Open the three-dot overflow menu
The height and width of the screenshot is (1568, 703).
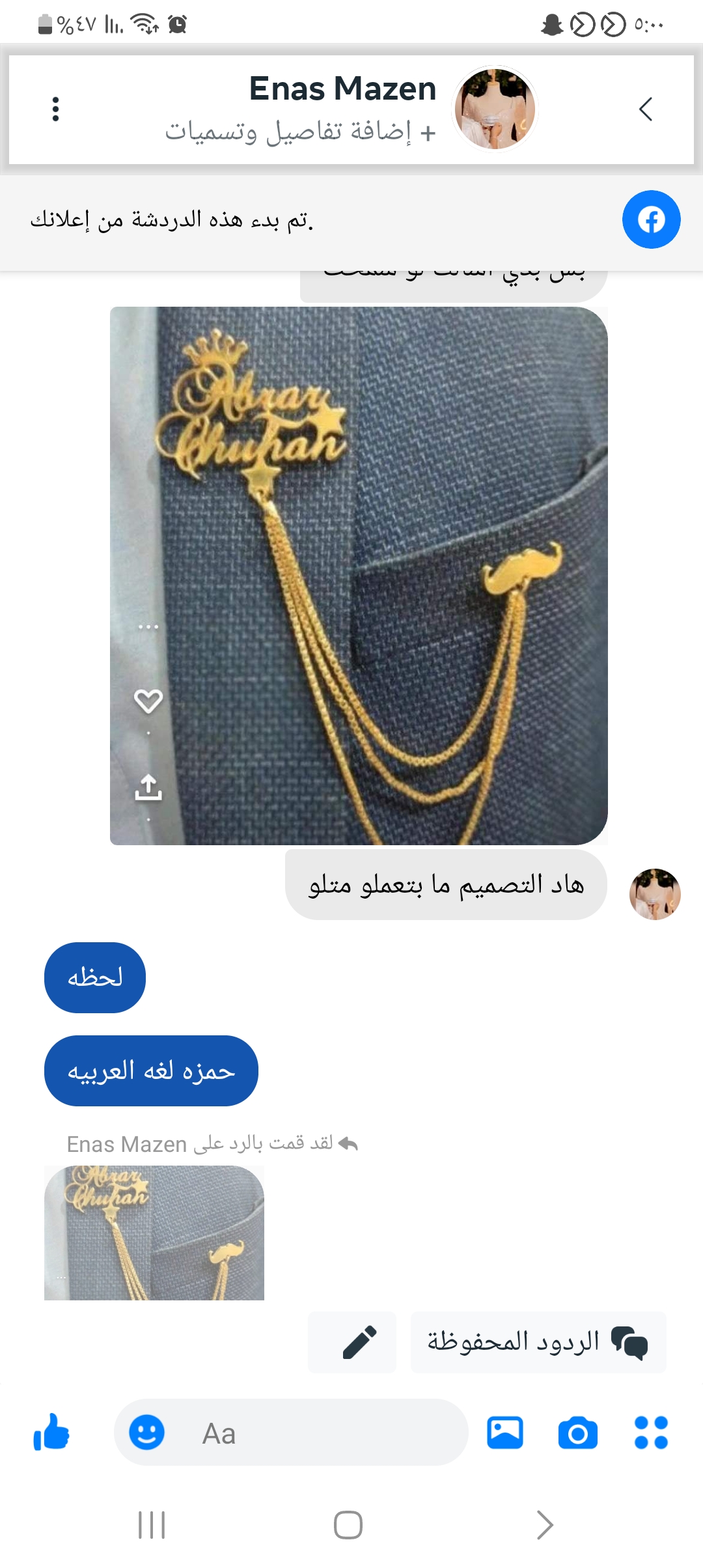click(x=56, y=109)
